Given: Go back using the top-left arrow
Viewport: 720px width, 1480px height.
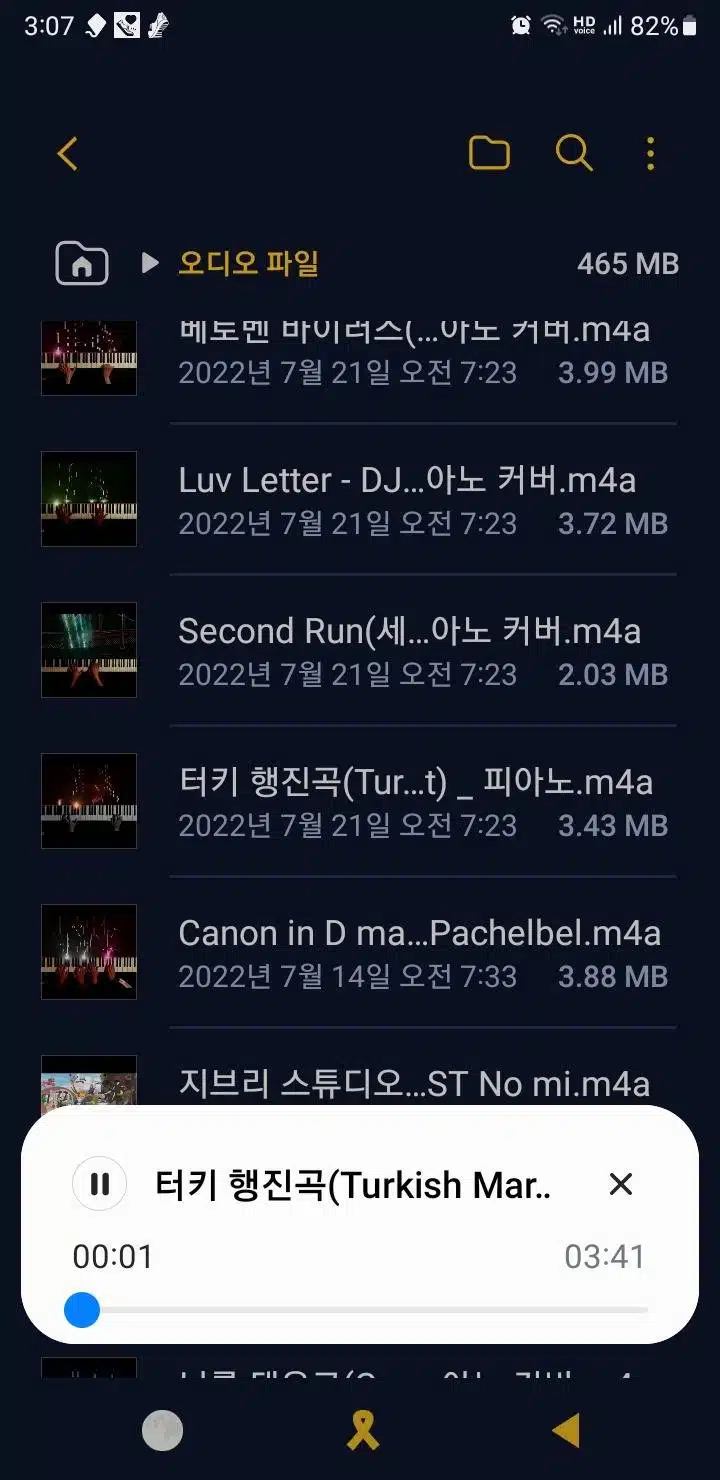Looking at the screenshot, I should [x=67, y=154].
